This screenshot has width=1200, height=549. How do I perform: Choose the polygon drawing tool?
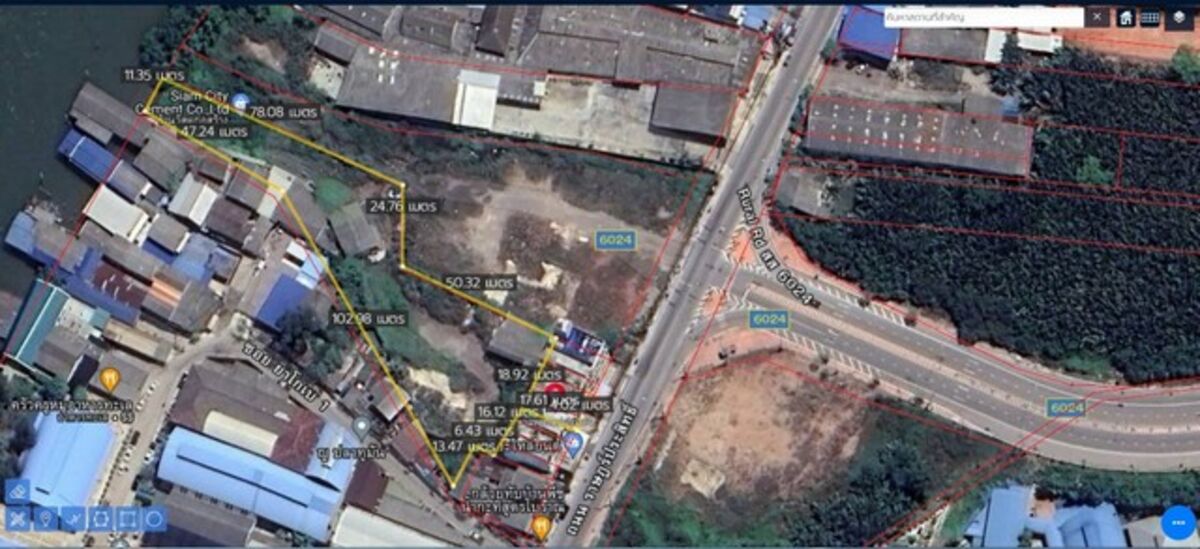coord(100,518)
